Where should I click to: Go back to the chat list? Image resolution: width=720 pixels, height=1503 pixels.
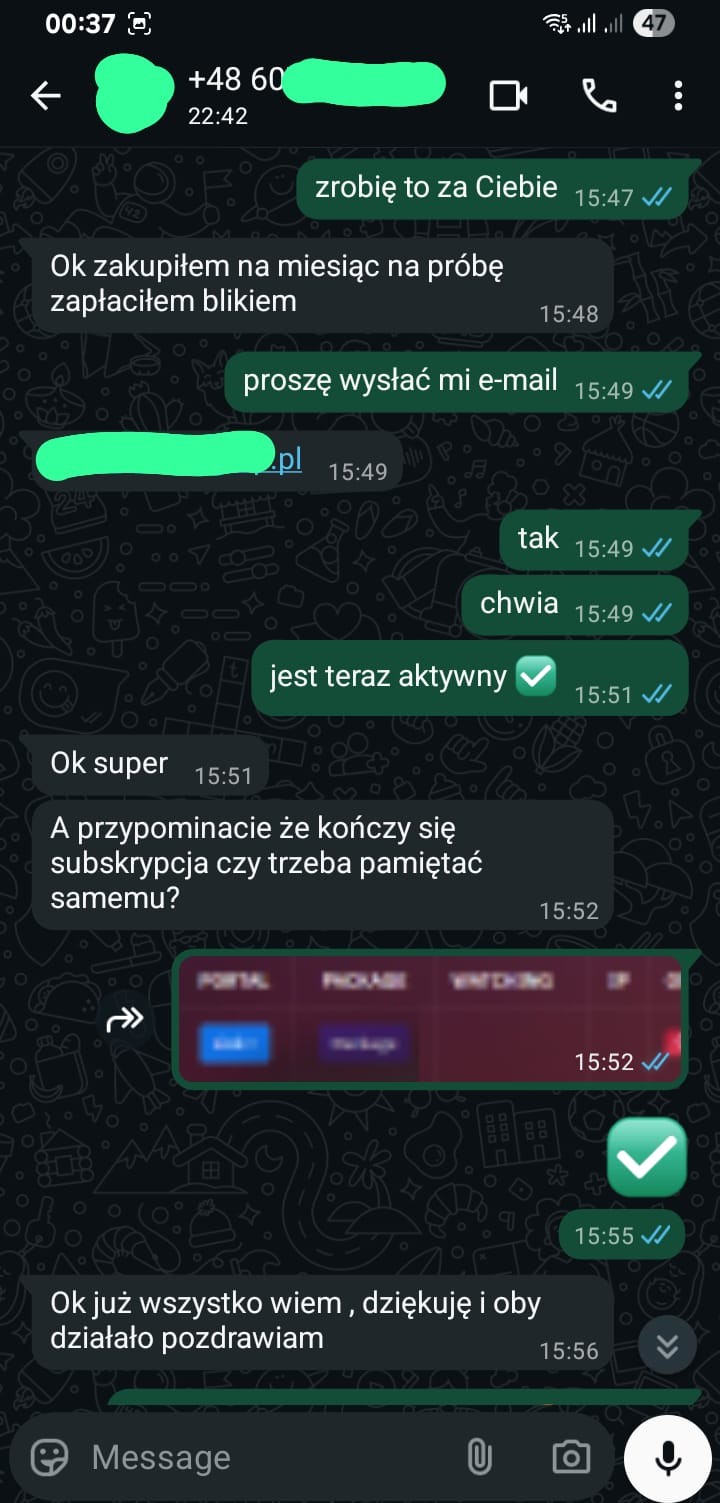(x=45, y=96)
